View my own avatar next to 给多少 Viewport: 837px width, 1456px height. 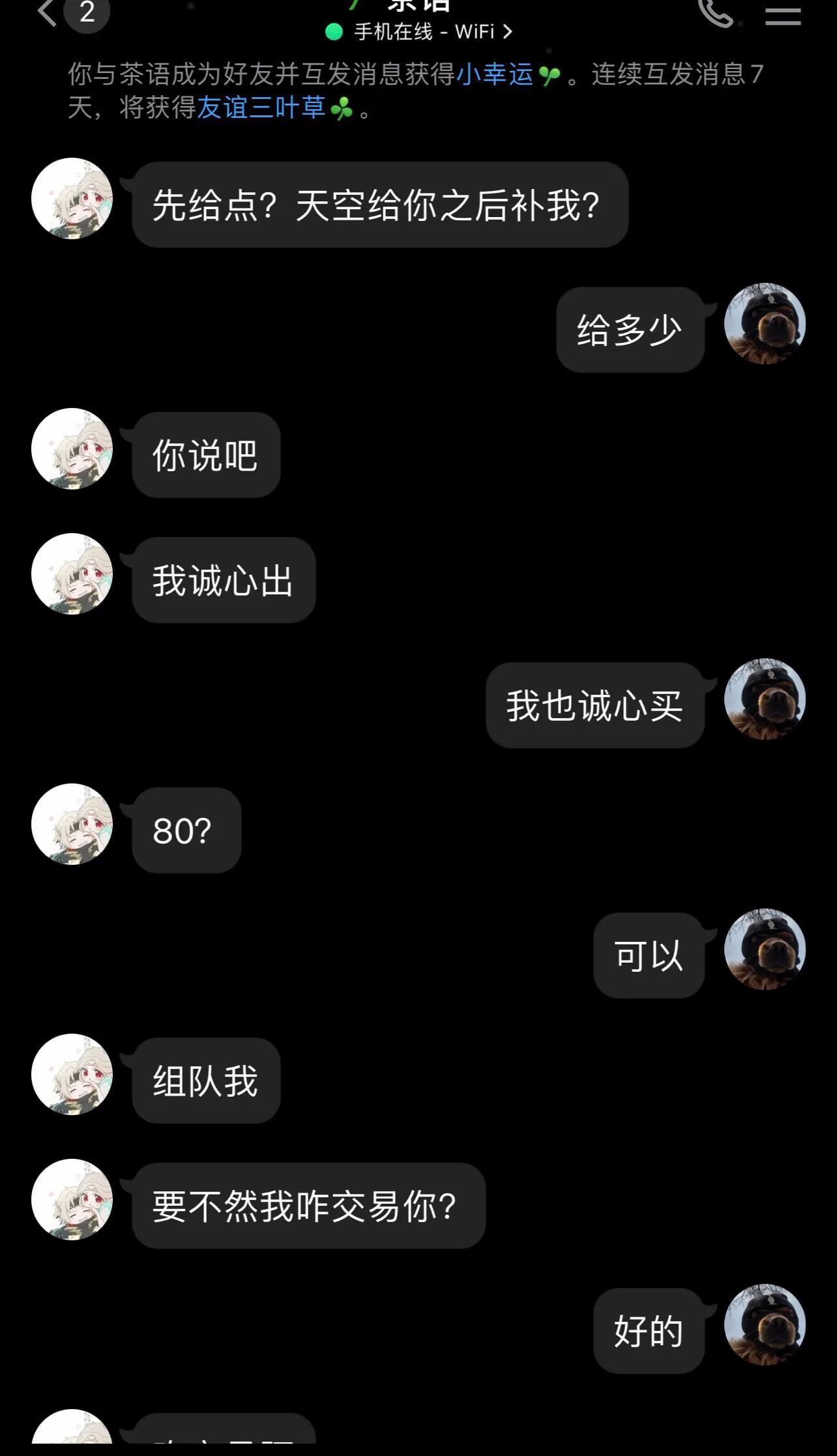tap(765, 324)
